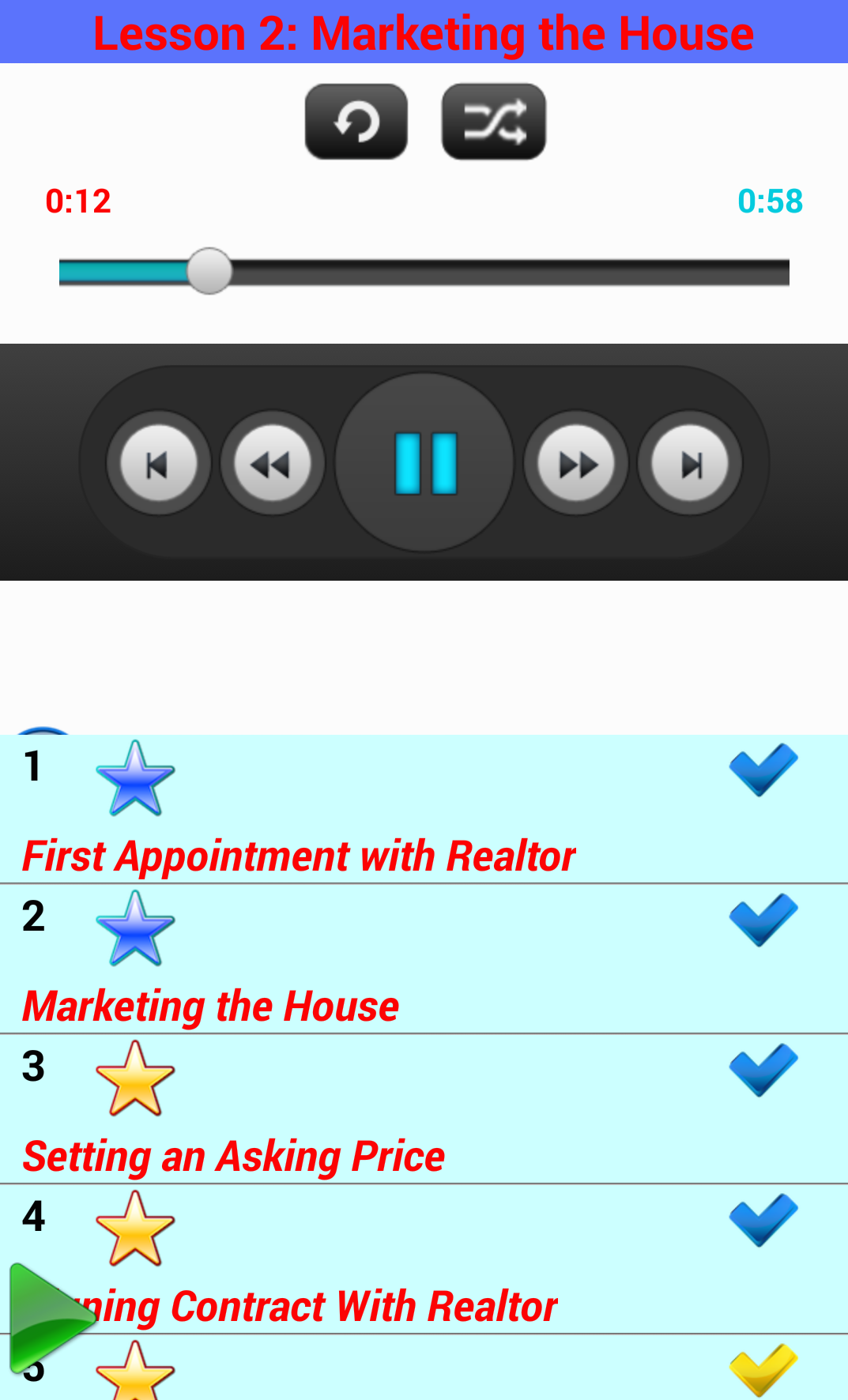Tap the star on lesson 1
The width and height of the screenshot is (848, 1400).
pos(135,778)
